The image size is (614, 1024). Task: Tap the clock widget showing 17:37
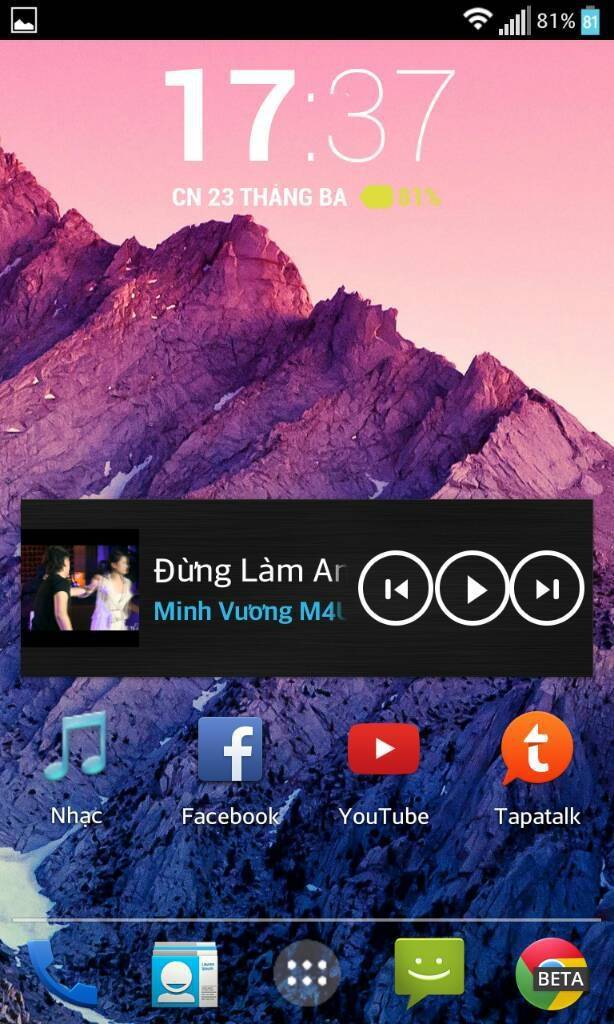click(307, 115)
